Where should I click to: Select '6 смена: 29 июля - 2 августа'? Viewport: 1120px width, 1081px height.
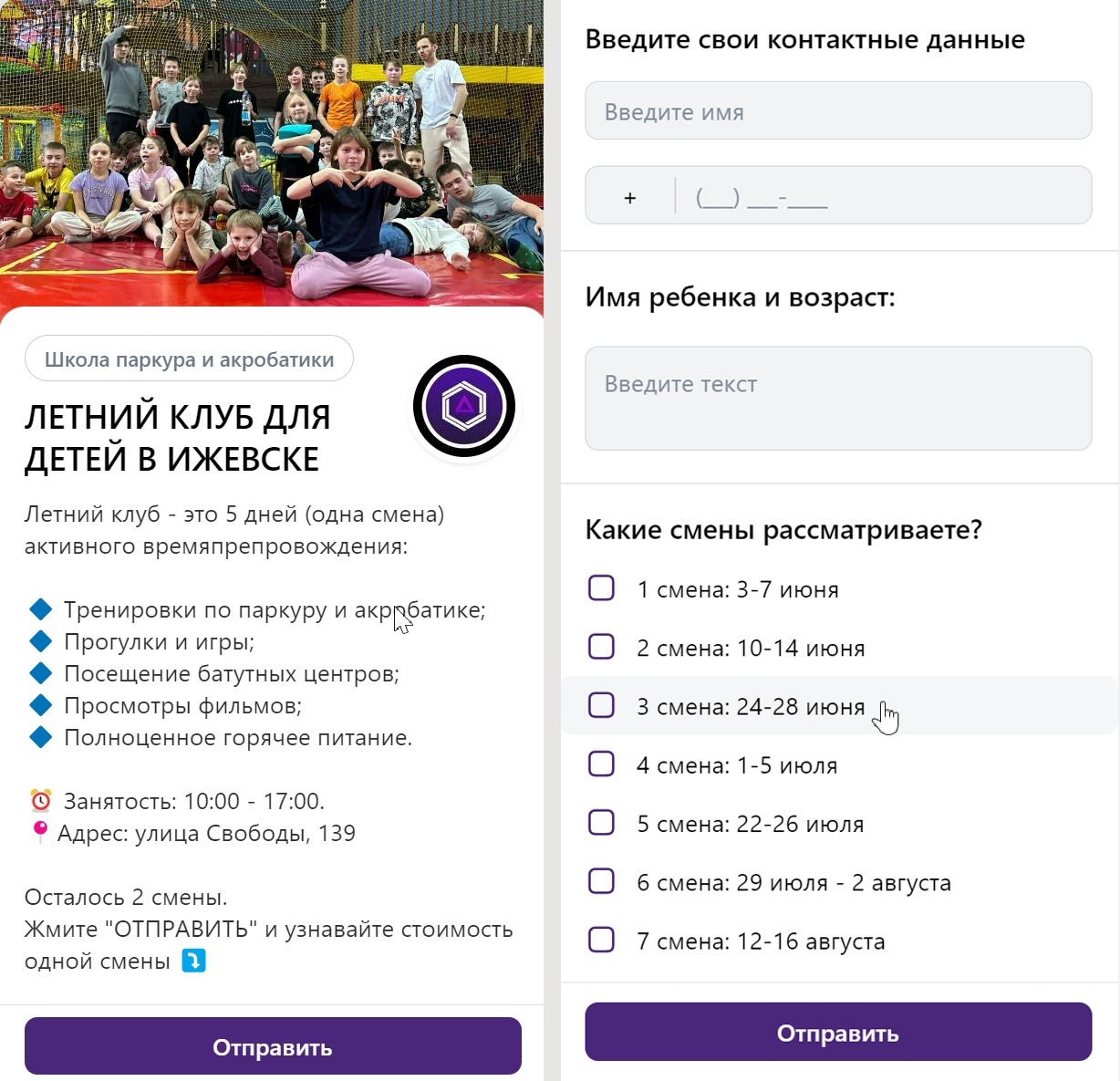(602, 881)
